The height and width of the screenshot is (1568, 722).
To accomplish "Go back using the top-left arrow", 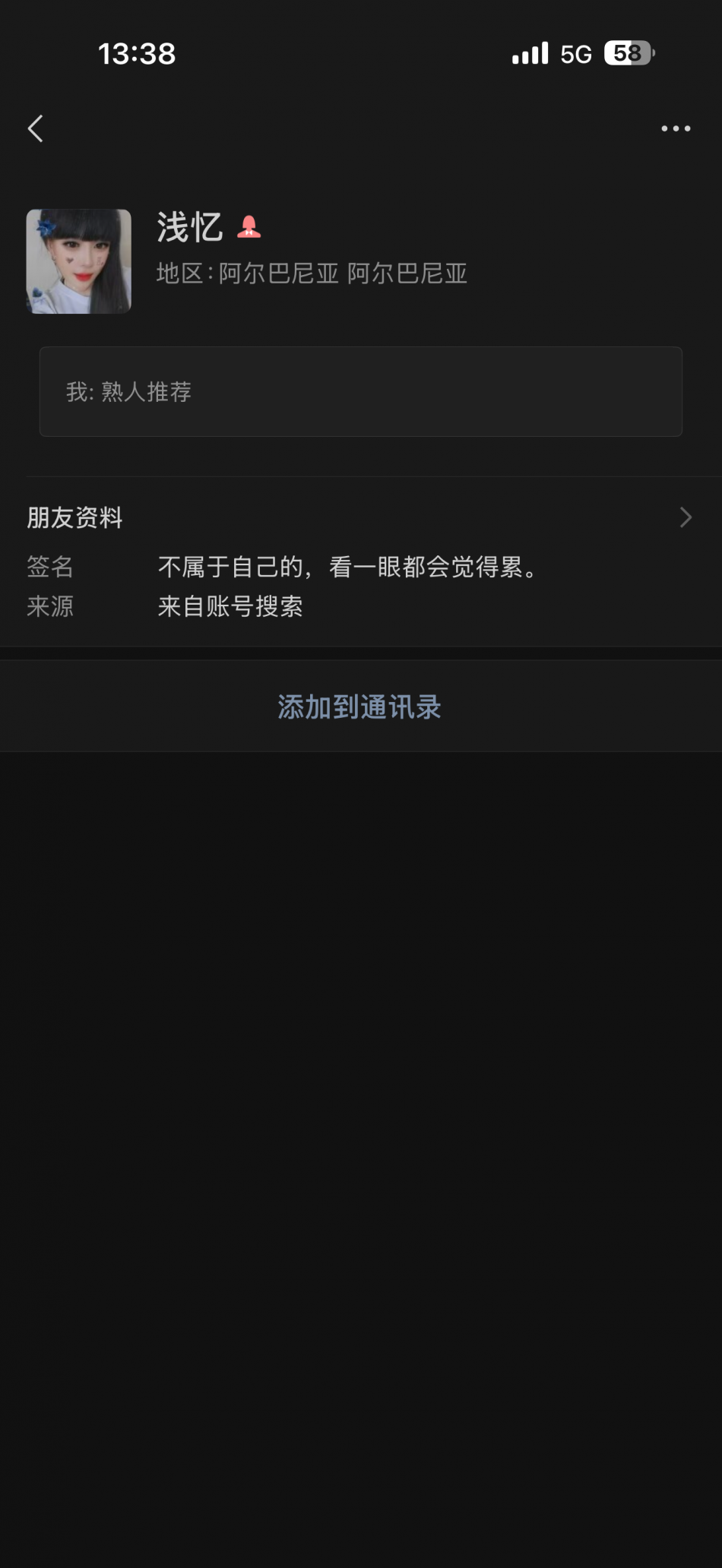I will [36, 128].
